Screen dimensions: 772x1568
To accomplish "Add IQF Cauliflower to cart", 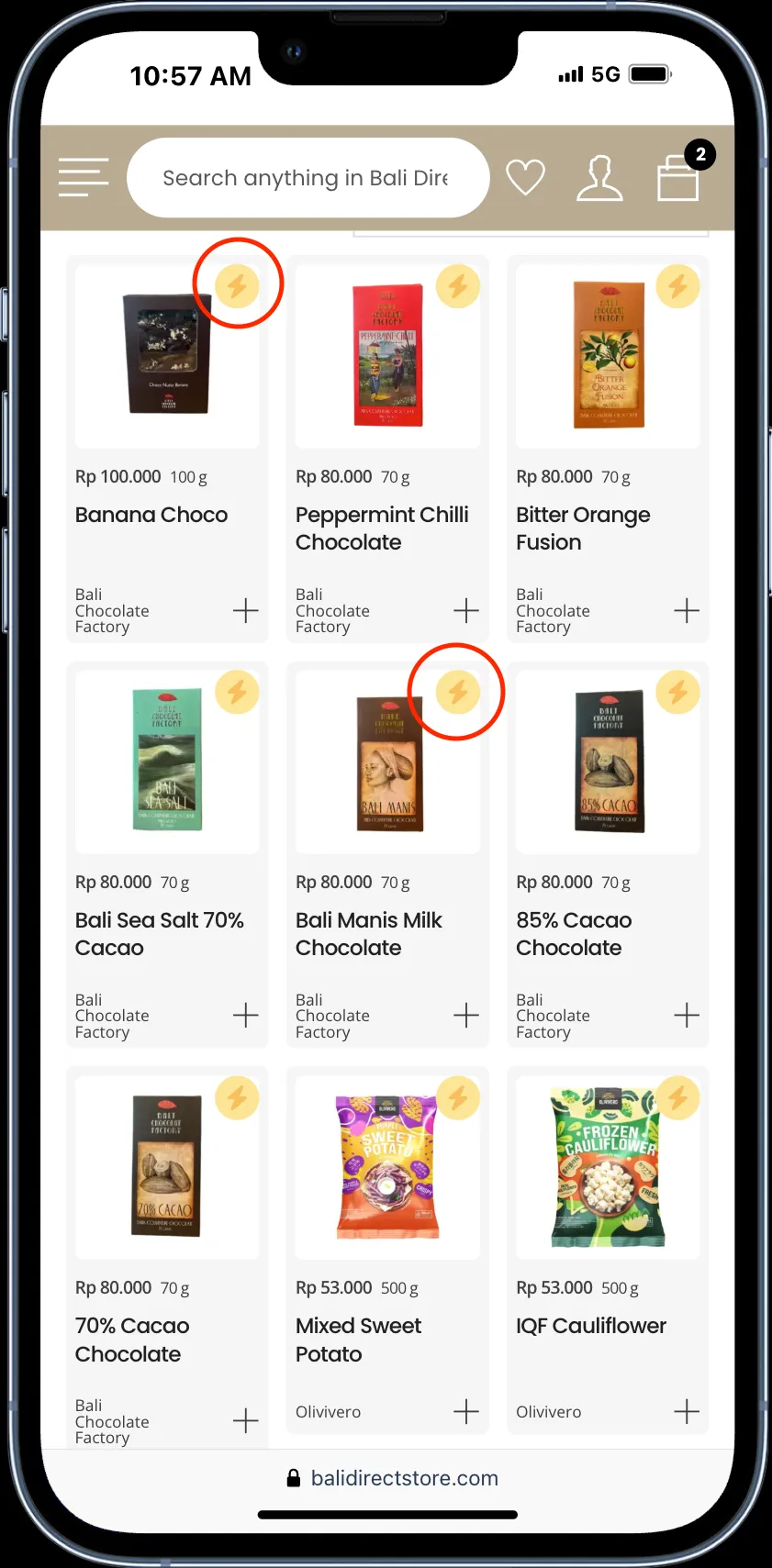I will pos(687,1412).
